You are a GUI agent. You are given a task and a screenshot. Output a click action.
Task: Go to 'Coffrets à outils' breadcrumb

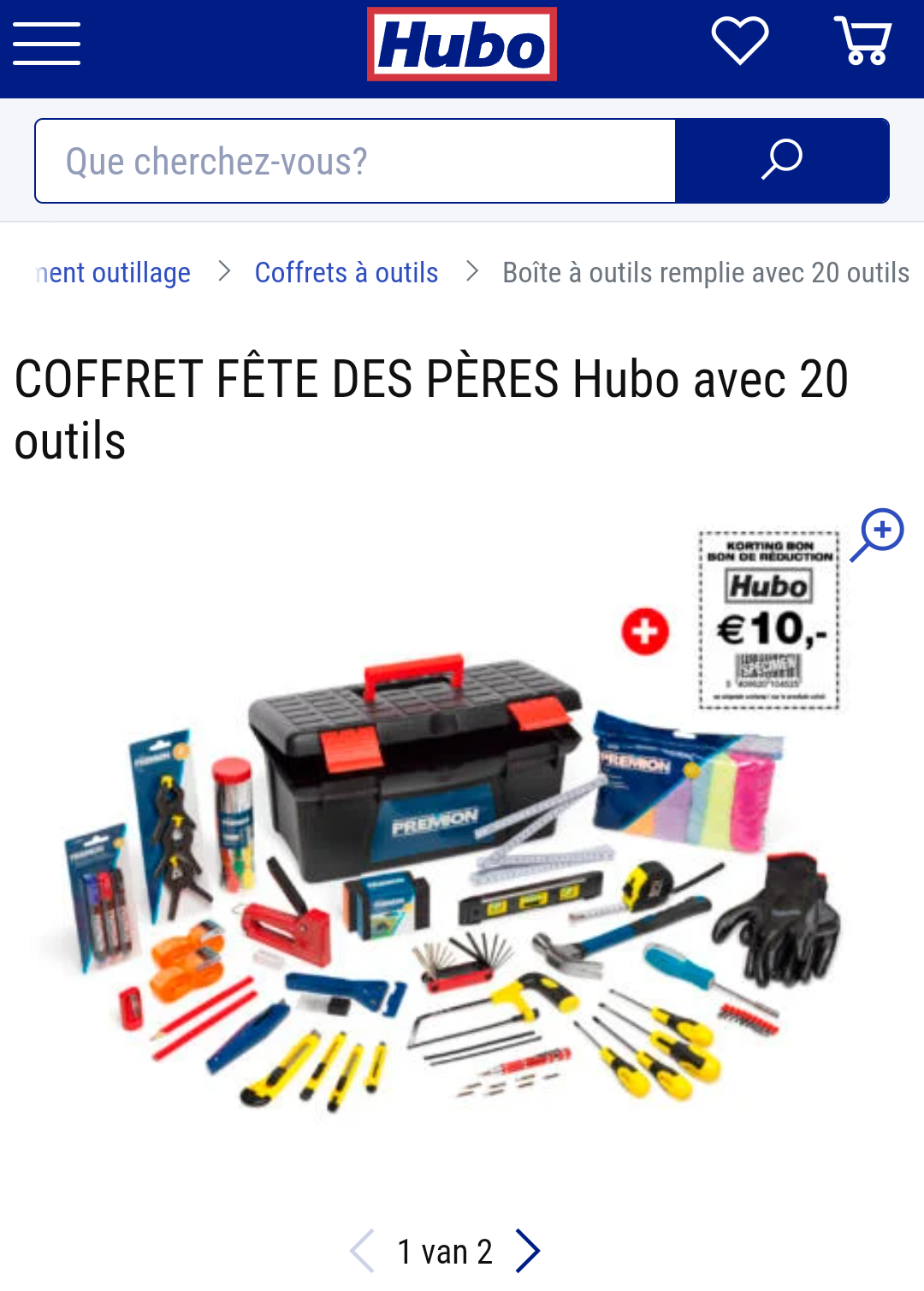pyautogui.click(x=346, y=273)
